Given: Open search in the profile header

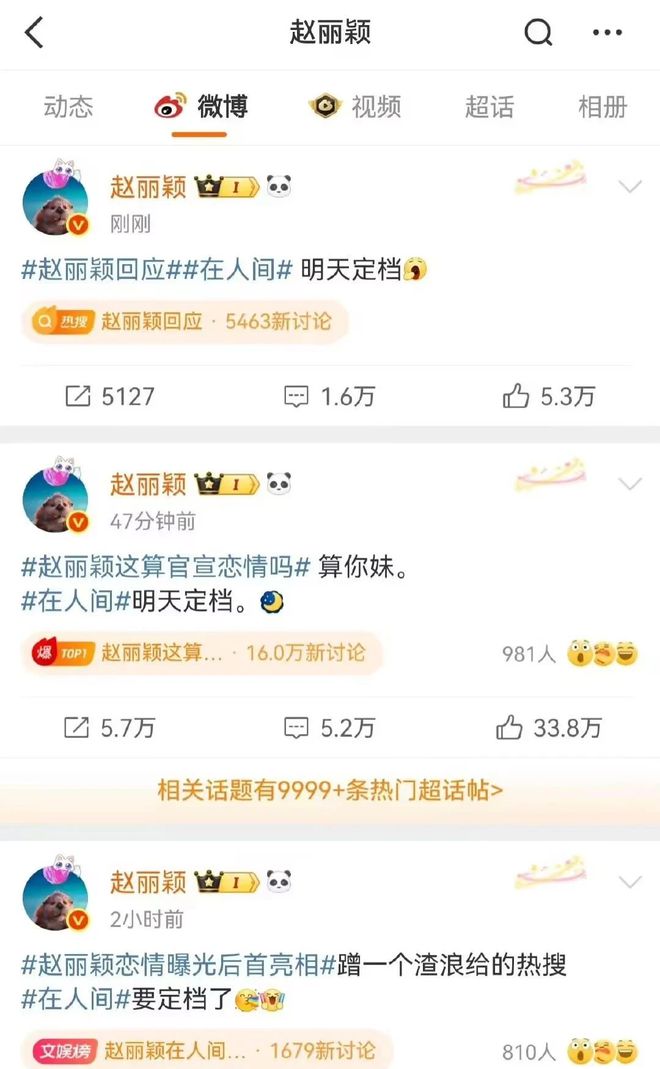Looking at the screenshot, I should [x=538, y=33].
